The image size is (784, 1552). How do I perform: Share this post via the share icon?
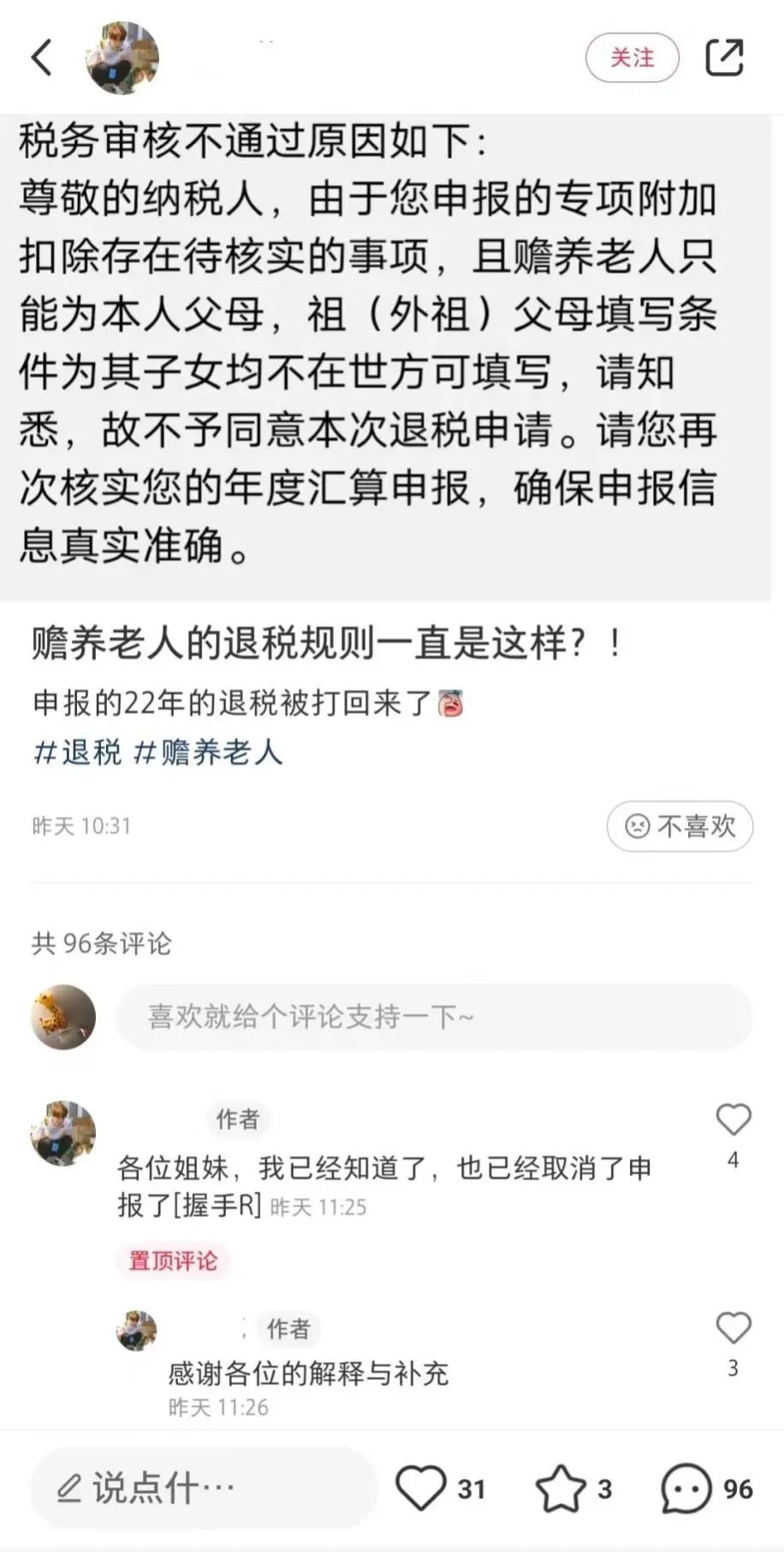(x=724, y=57)
